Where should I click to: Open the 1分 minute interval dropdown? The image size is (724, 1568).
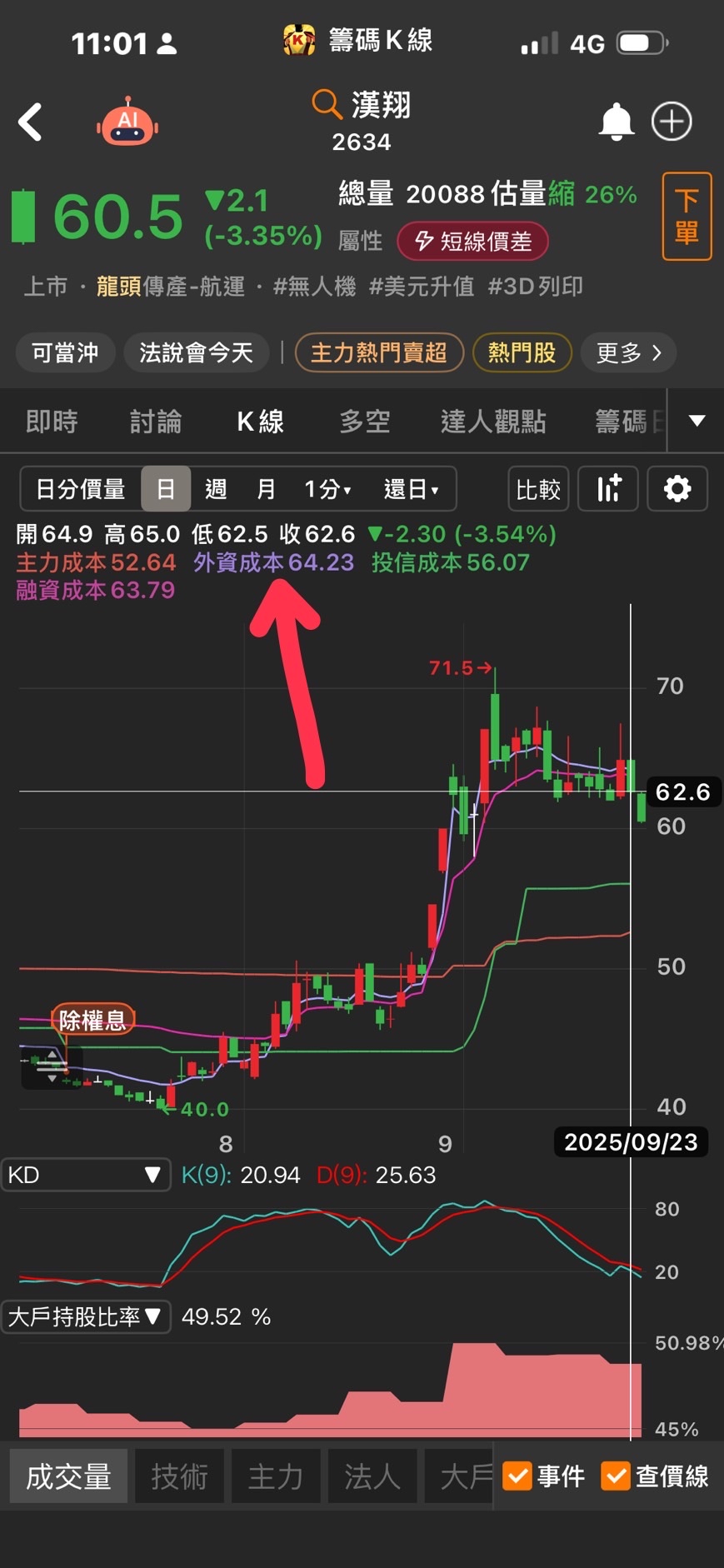pos(327,488)
